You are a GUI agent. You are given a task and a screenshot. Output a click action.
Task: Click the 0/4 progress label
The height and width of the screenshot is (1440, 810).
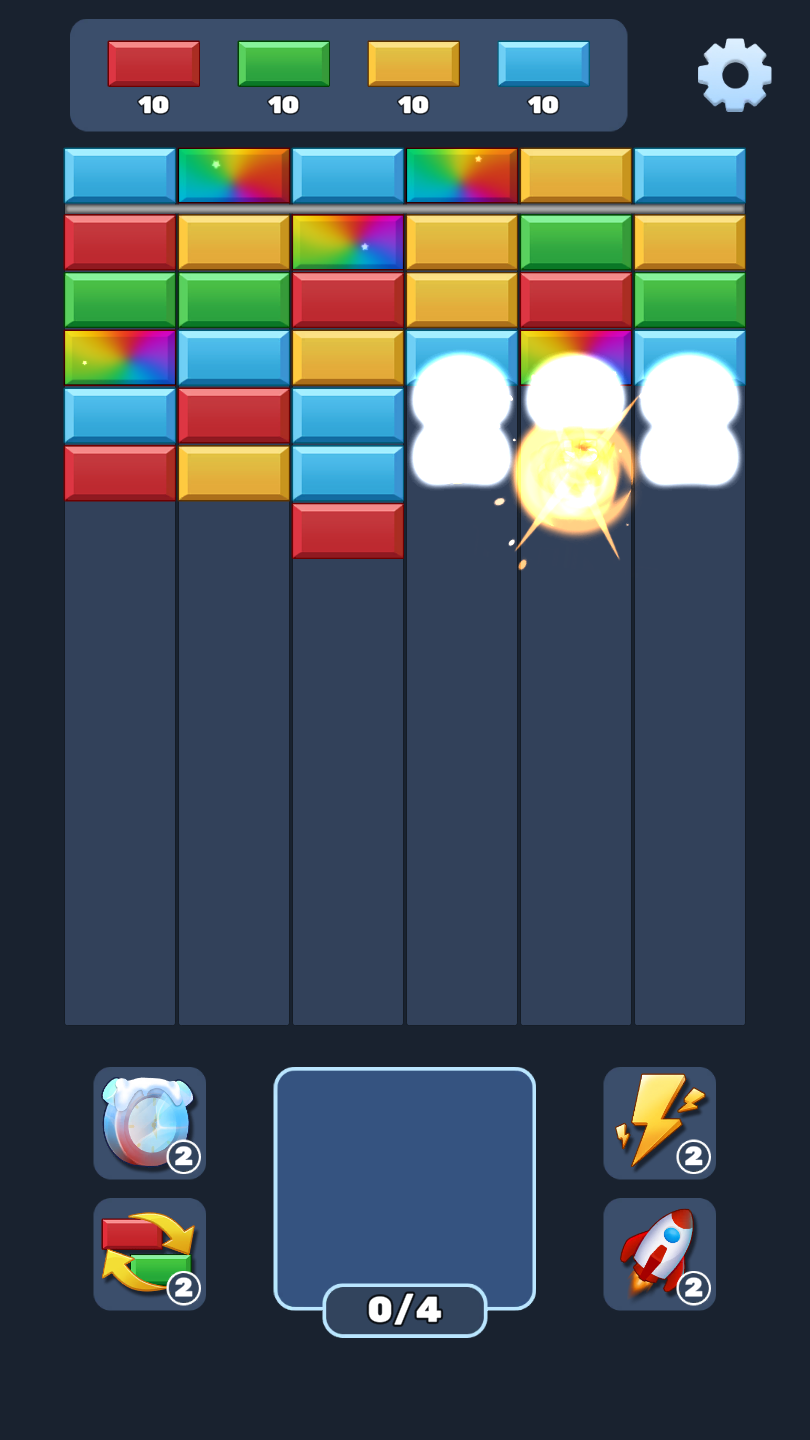(404, 1309)
